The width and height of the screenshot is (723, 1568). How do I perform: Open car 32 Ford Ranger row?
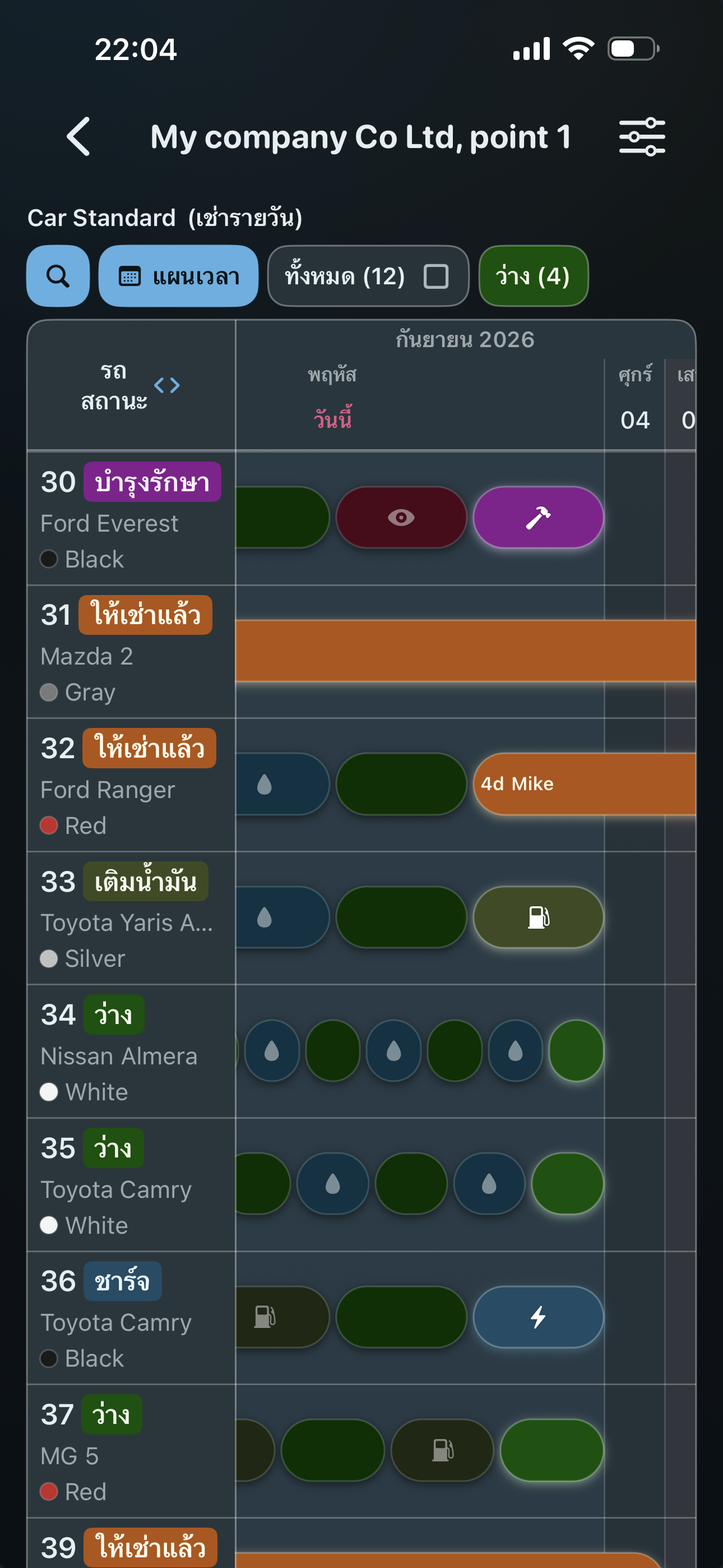point(131,785)
